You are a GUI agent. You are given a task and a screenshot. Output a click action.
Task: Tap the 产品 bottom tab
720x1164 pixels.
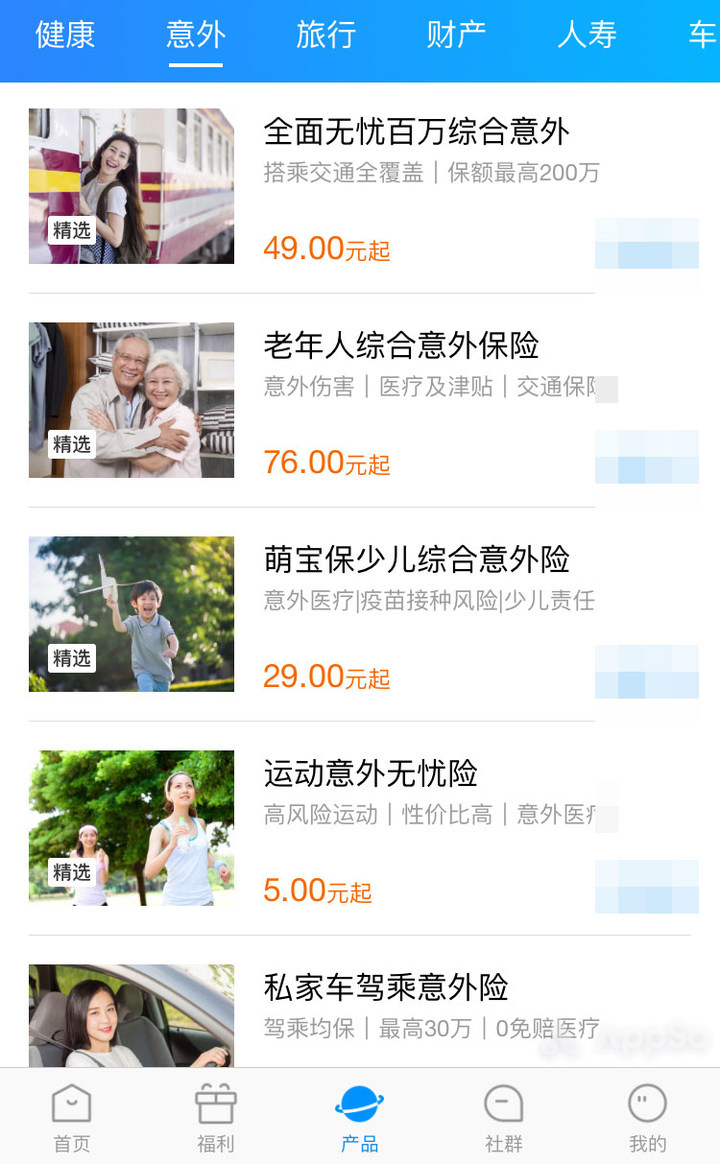(360, 1117)
